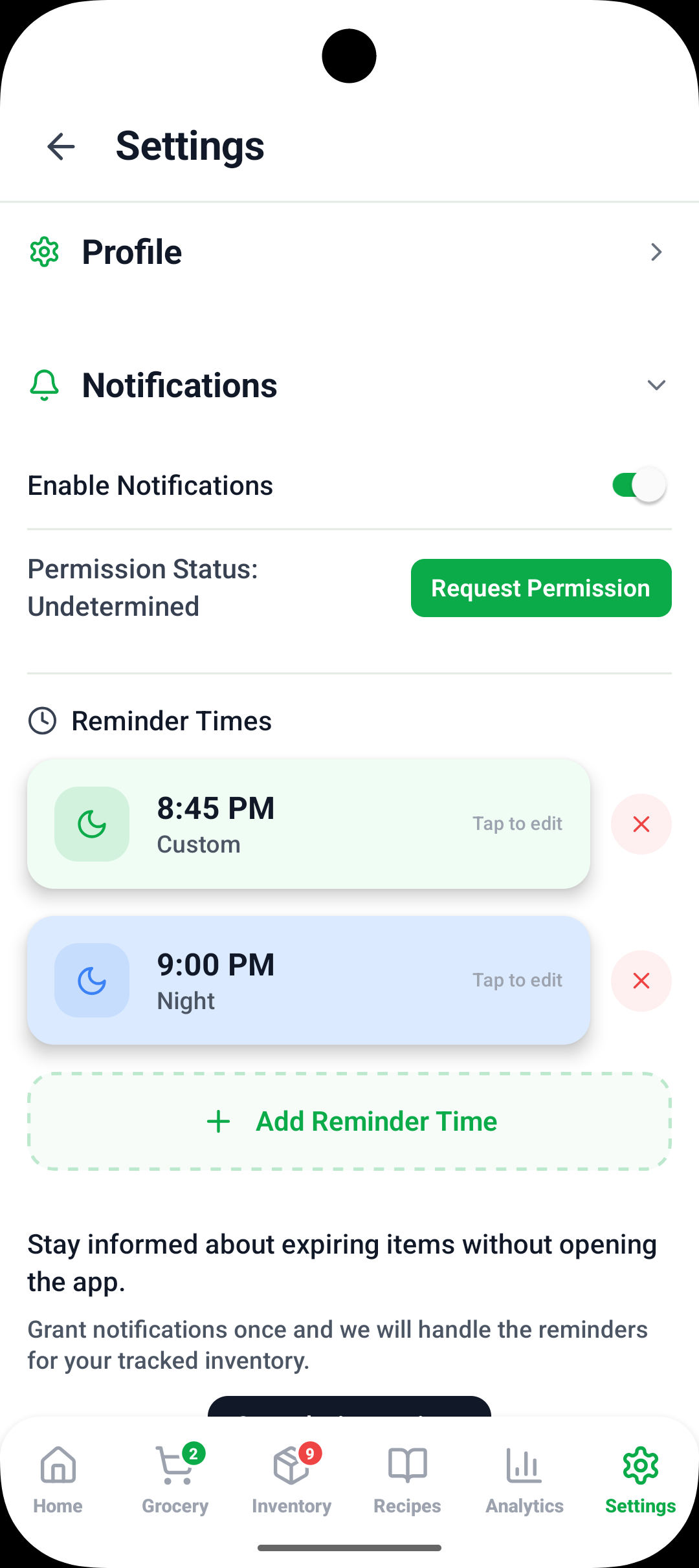The height and width of the screenshot is (1568, 699).
Task: Edit the 8:45 PM Custom reminder
Action: 308,824
